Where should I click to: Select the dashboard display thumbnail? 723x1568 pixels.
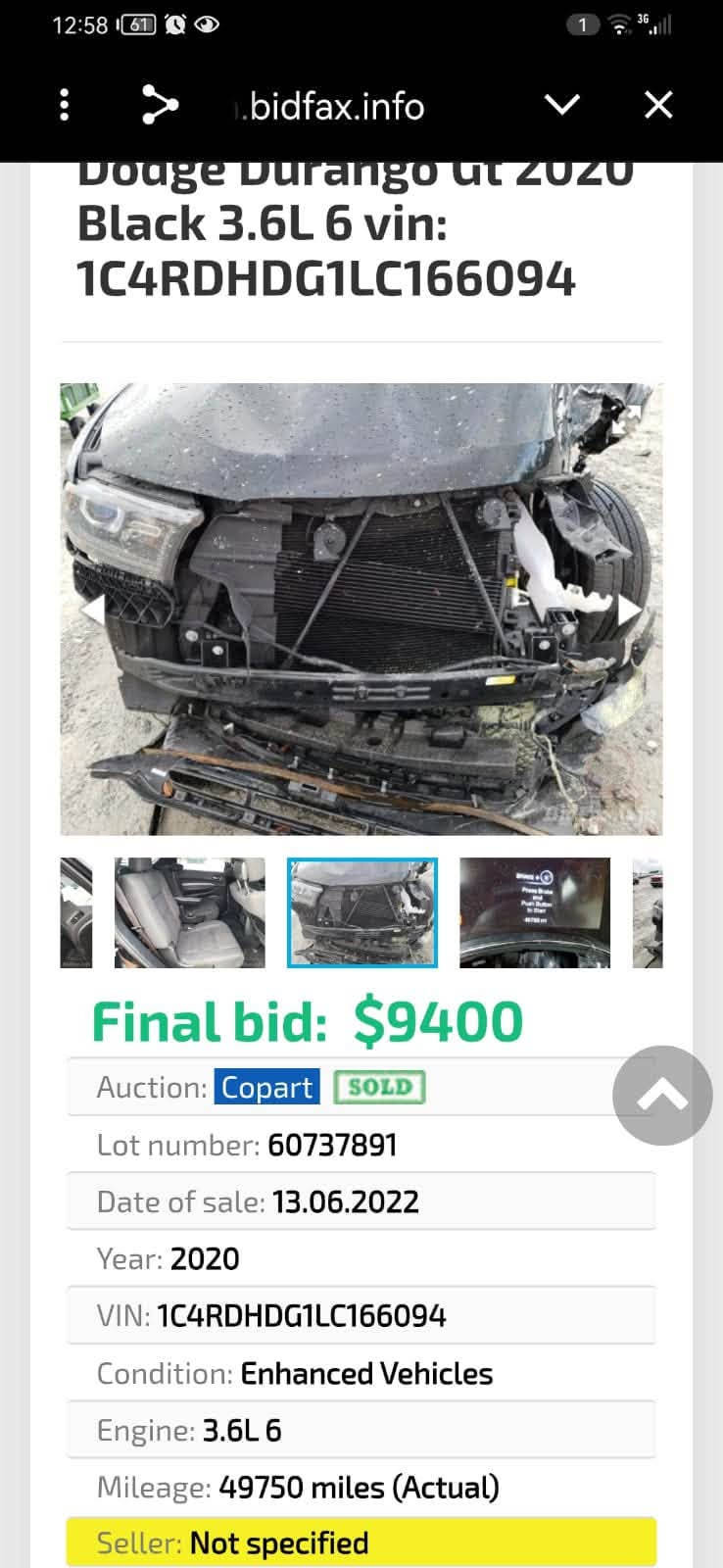(x=535, y=912)
